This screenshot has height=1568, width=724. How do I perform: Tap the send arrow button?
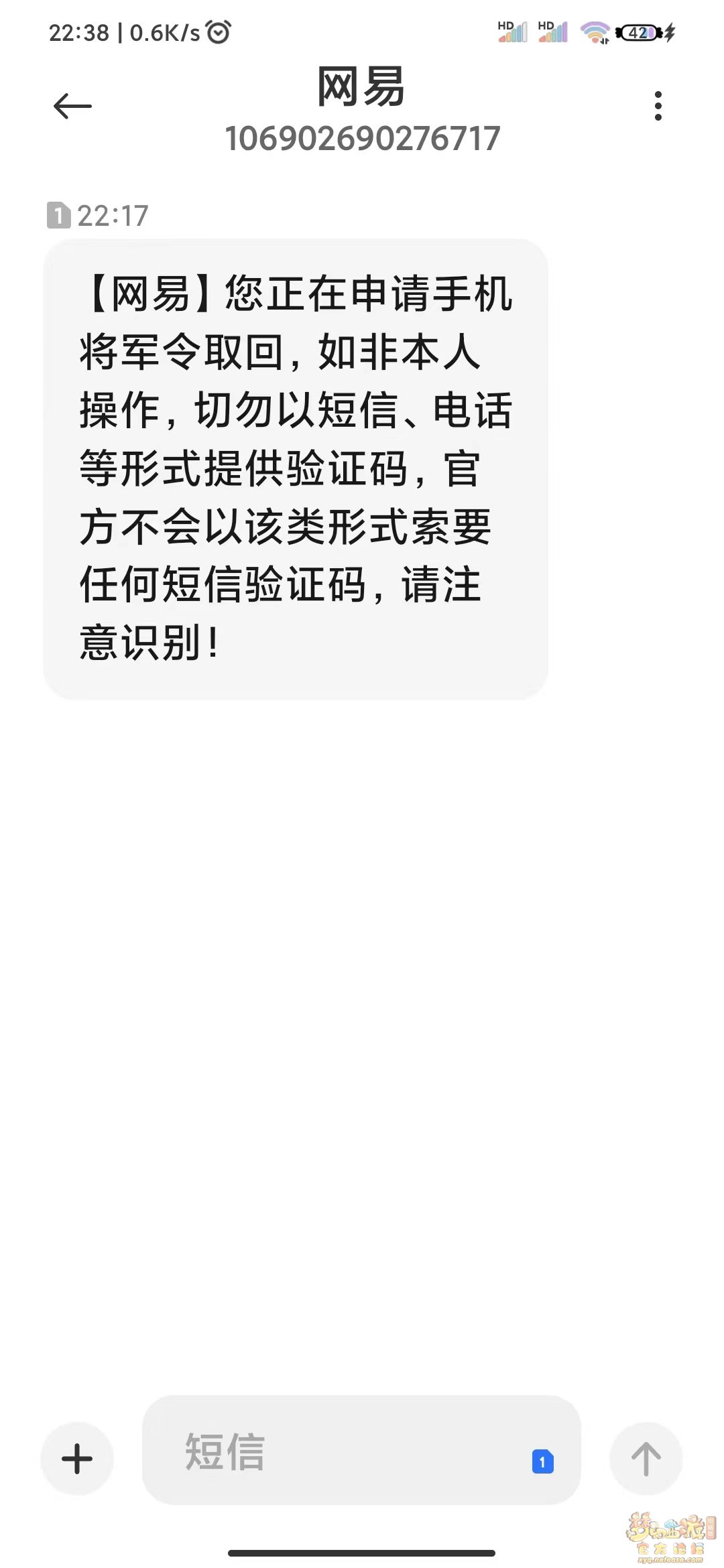(646, 1458)
